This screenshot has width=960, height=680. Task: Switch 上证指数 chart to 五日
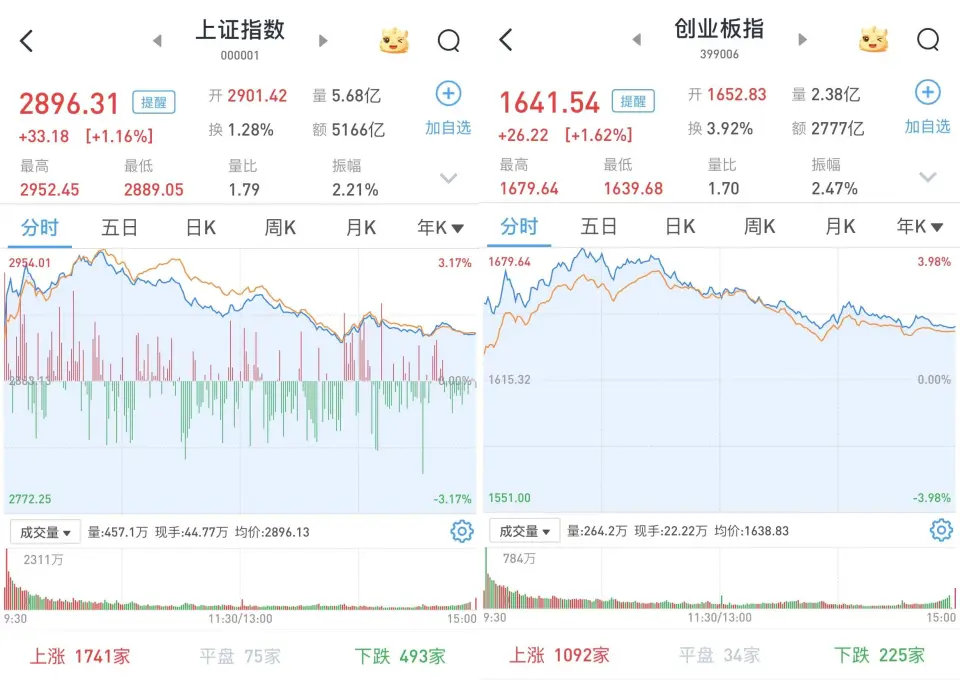[120, 228]
